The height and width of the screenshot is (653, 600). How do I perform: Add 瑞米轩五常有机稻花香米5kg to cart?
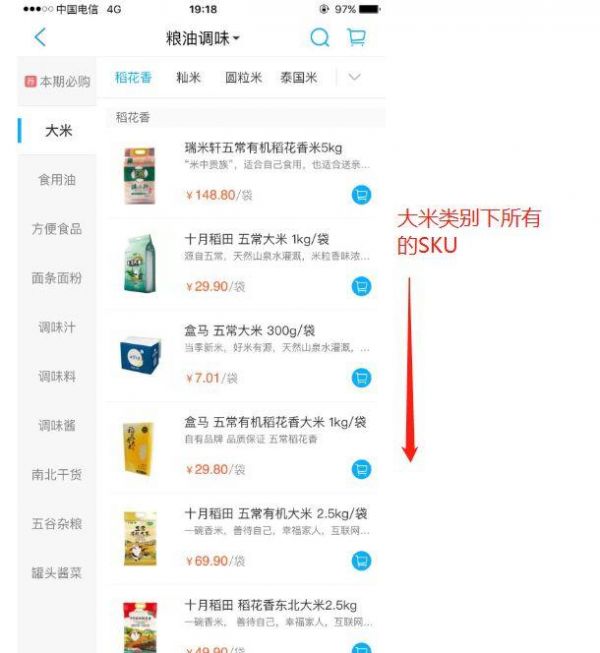tap(361, 195)
